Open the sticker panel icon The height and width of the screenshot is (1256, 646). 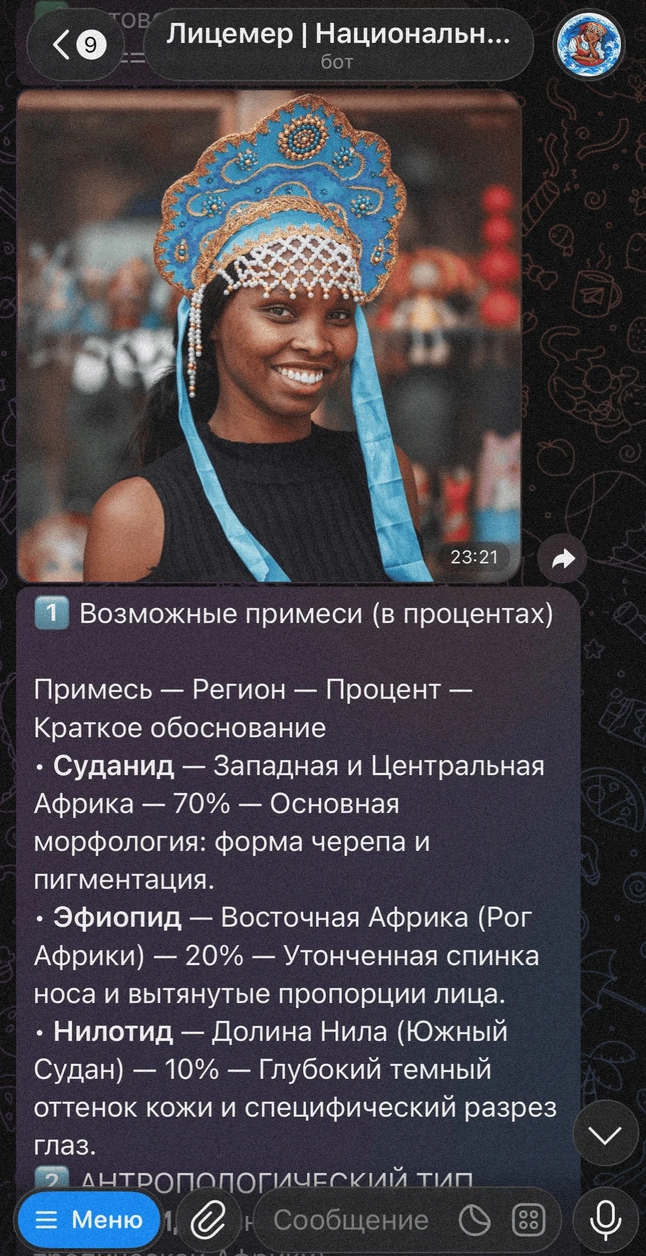pyautogui.click(x=474, y=1221)
